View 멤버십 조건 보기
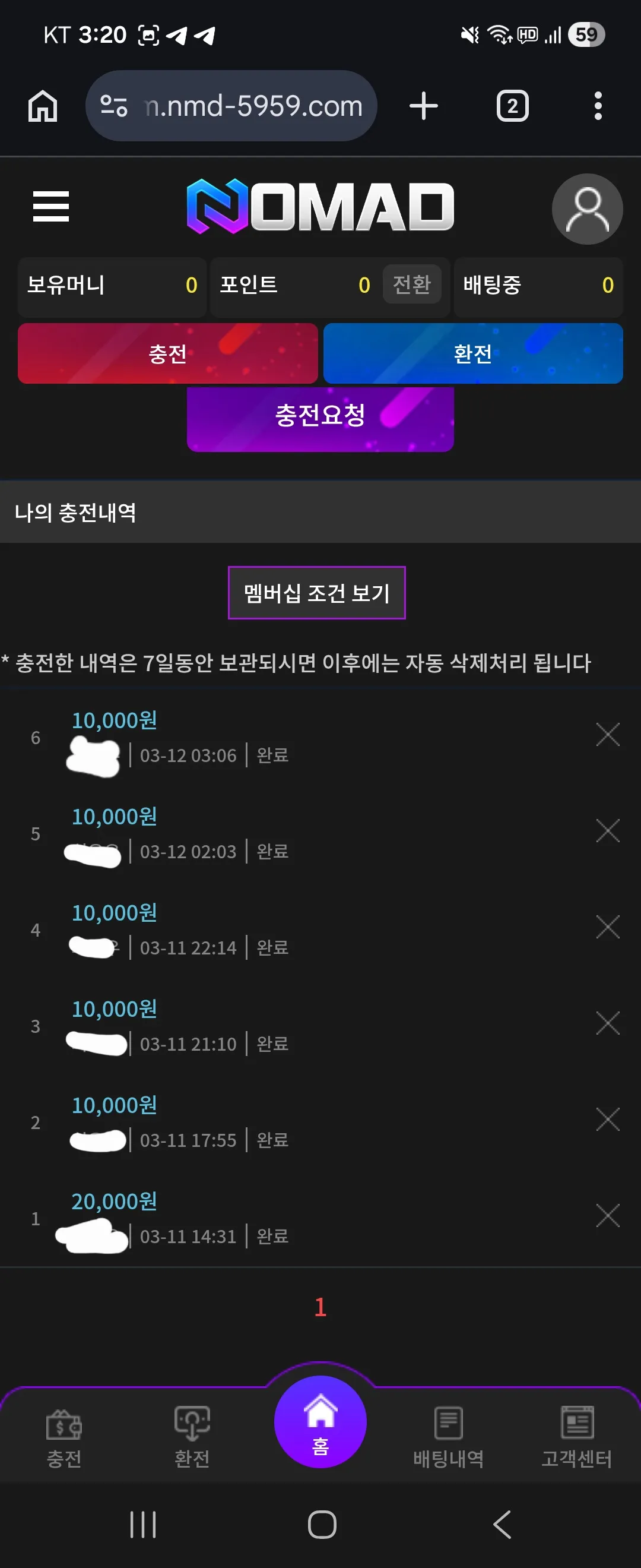 click(x=316, y=593)
